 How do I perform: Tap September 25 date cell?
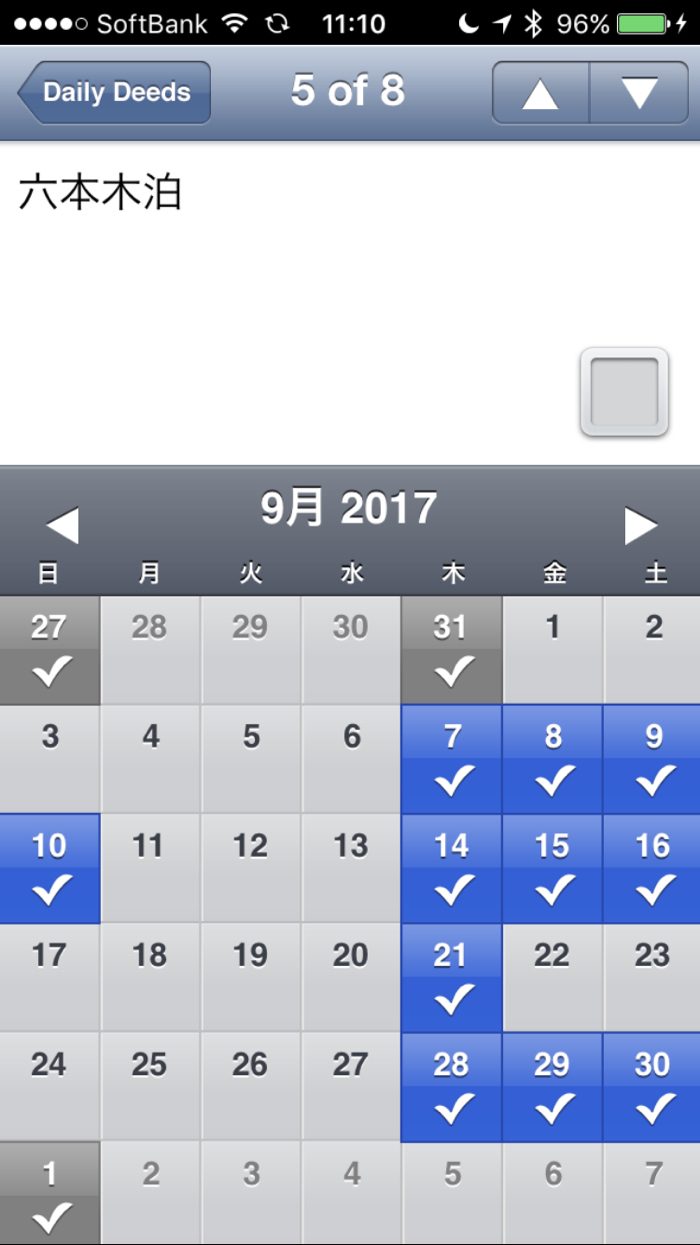click(150, 1086)
